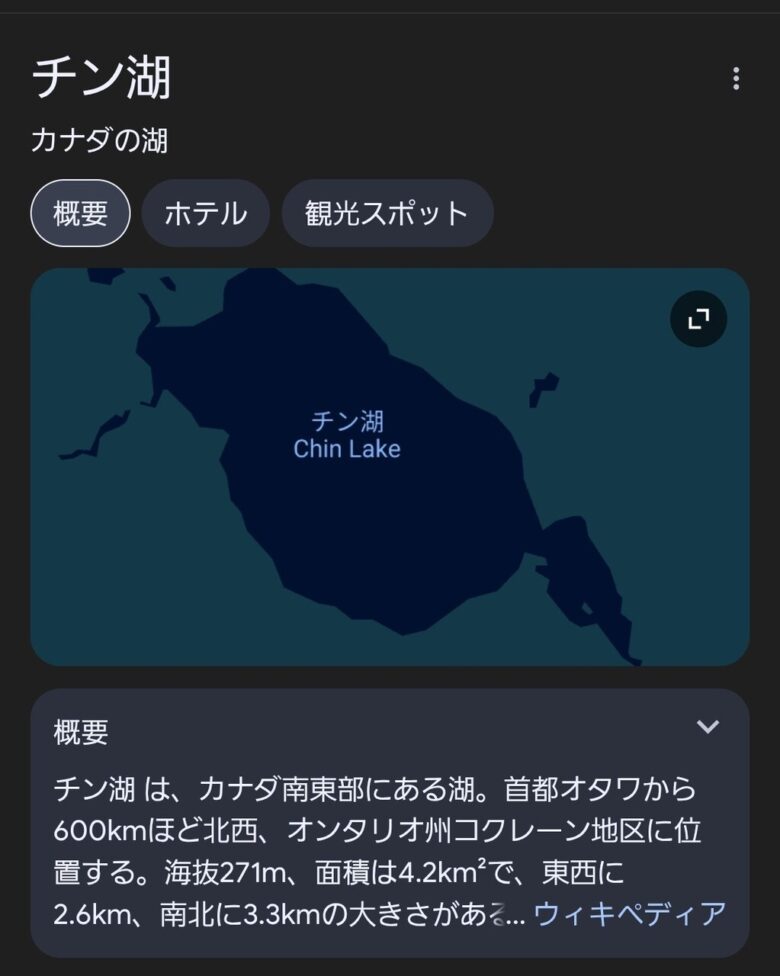Open the three-dot overflow menu
The height and width of the screenshot is (976, 780).
(736, 79)
